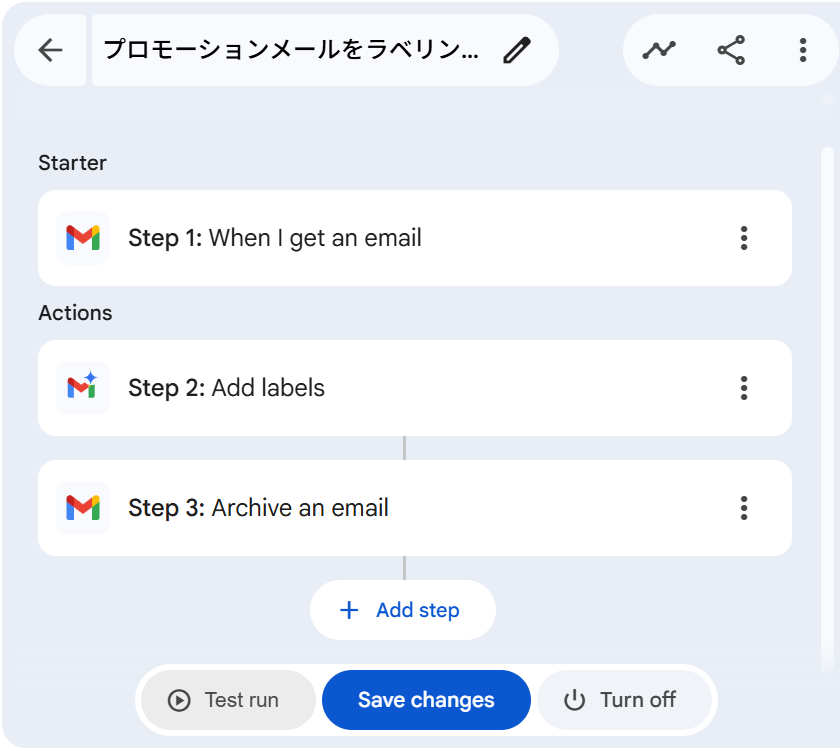Save changes to the flow

click(x=426, y=700)
